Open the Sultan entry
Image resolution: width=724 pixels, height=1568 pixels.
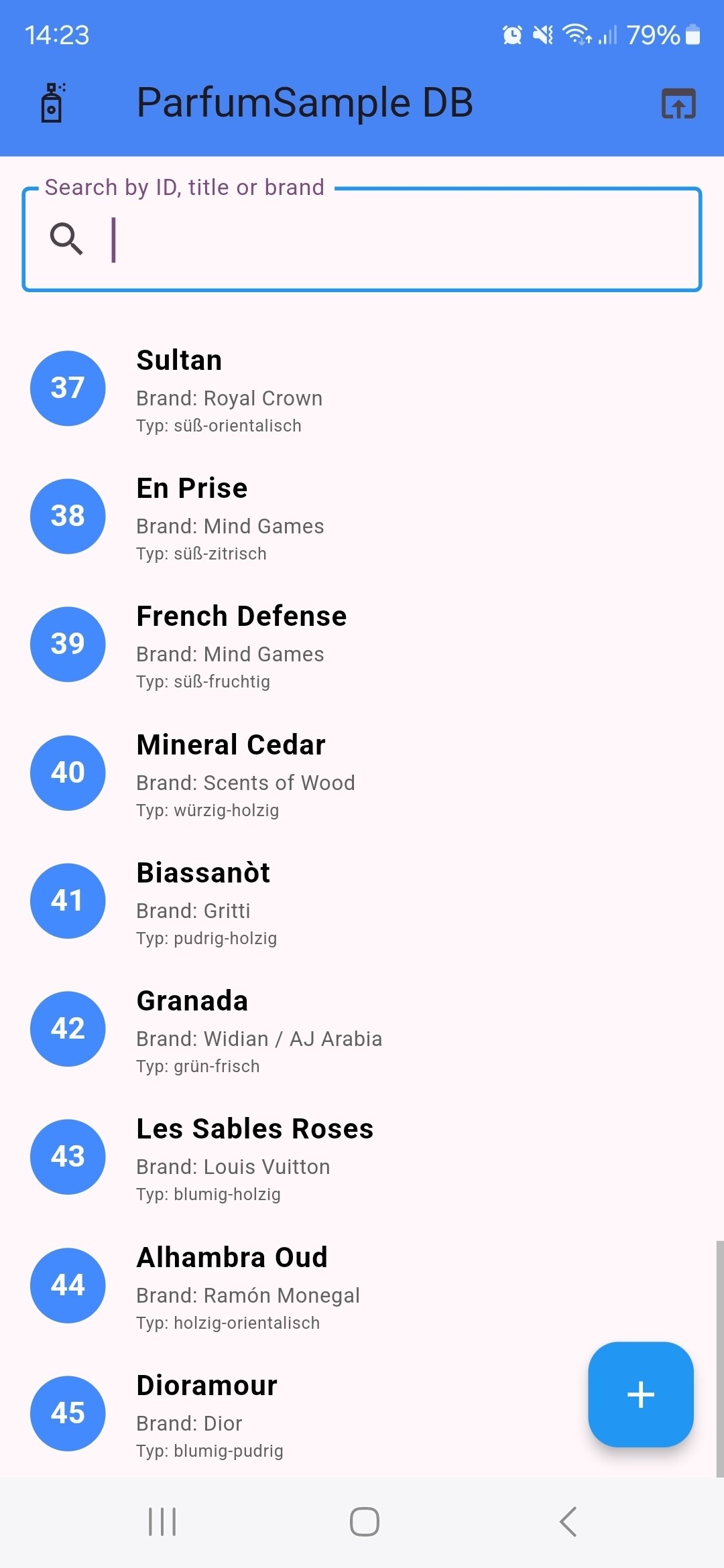tap(362, 389)
